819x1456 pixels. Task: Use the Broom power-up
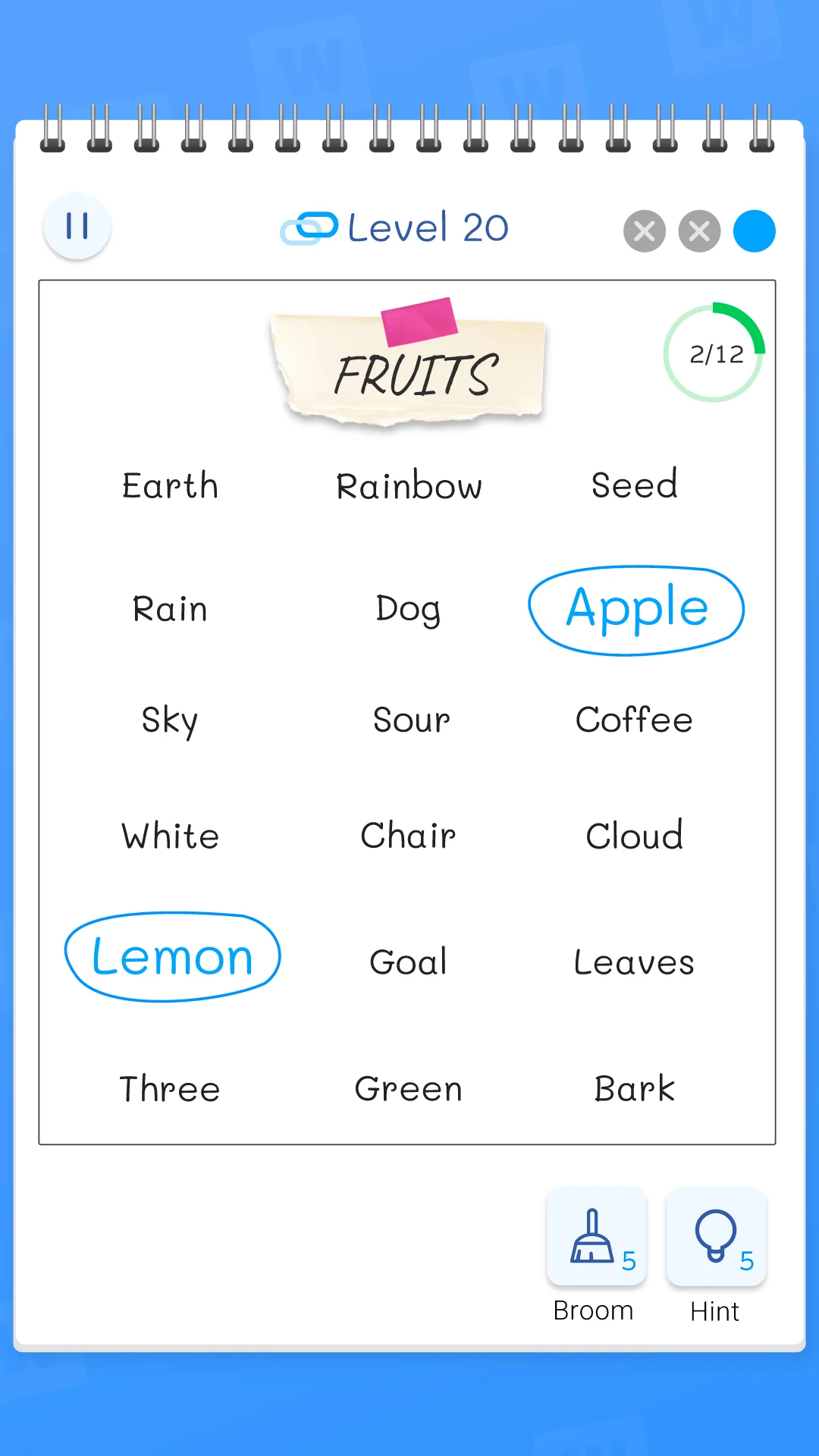tap(596, 1237)
